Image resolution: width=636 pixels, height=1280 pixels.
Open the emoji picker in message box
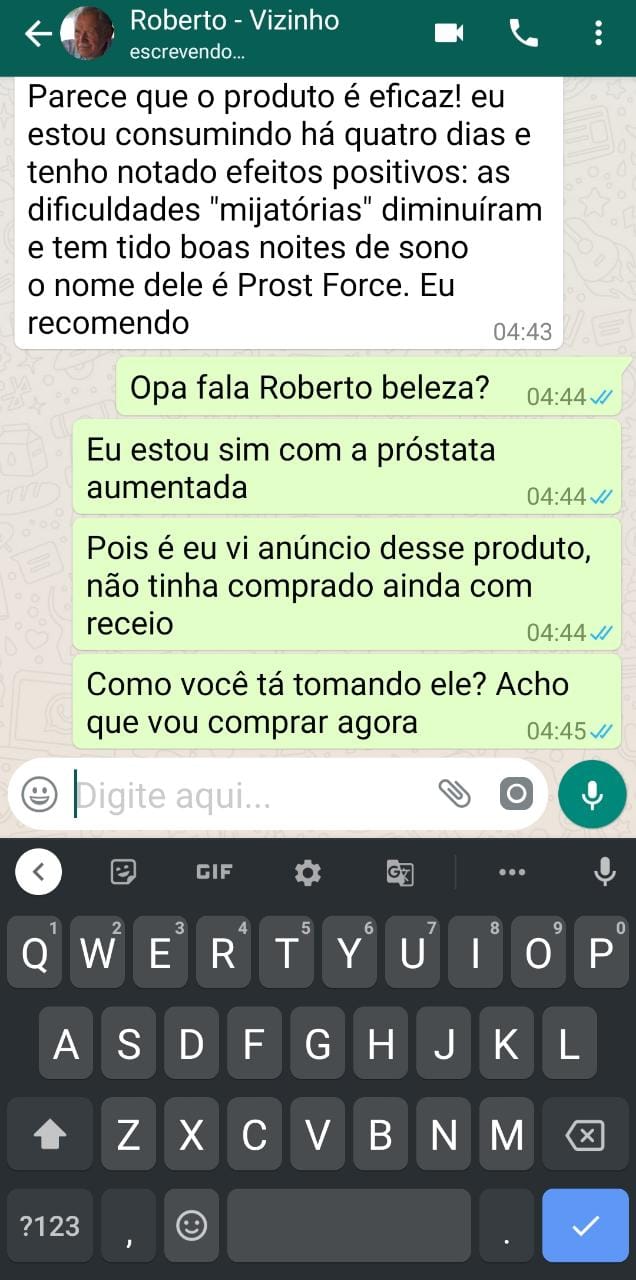coord(40,795)
